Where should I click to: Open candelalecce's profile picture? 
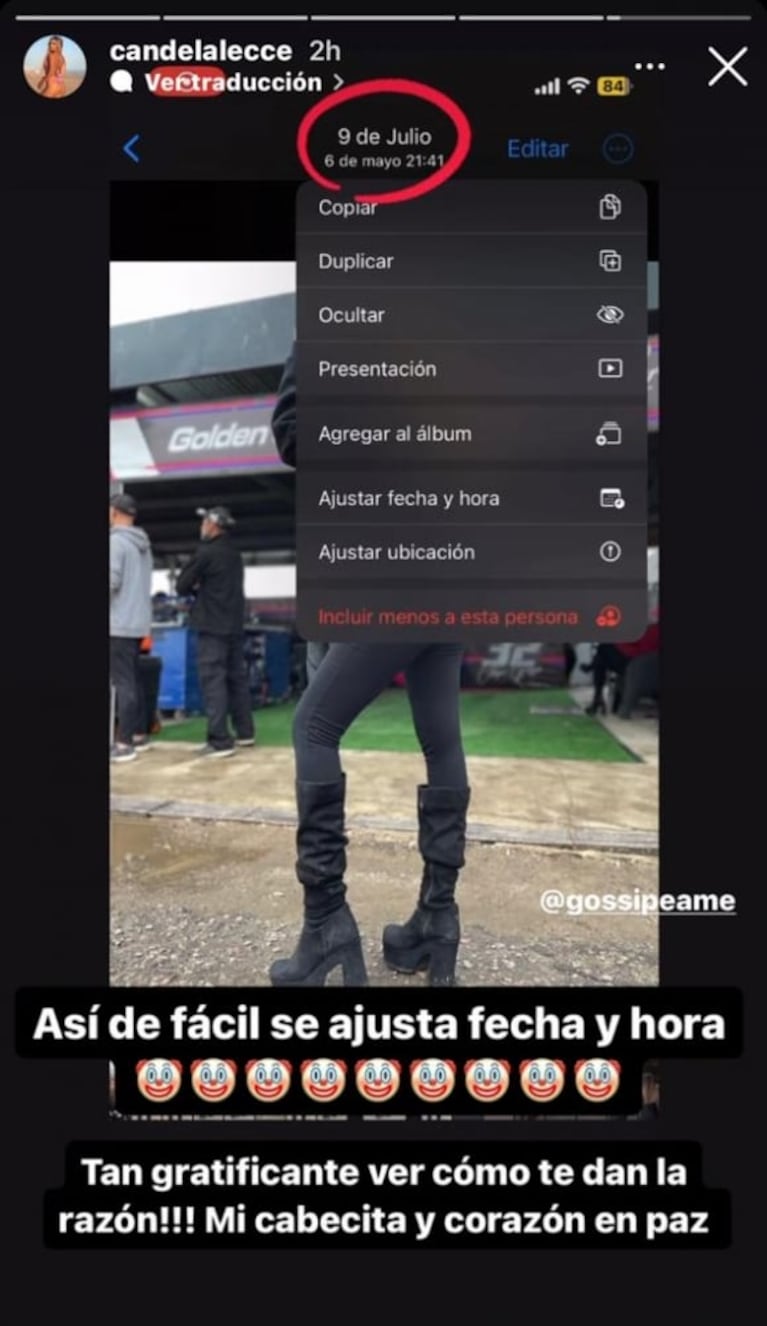pyautogui.click(x=55, y=67)
